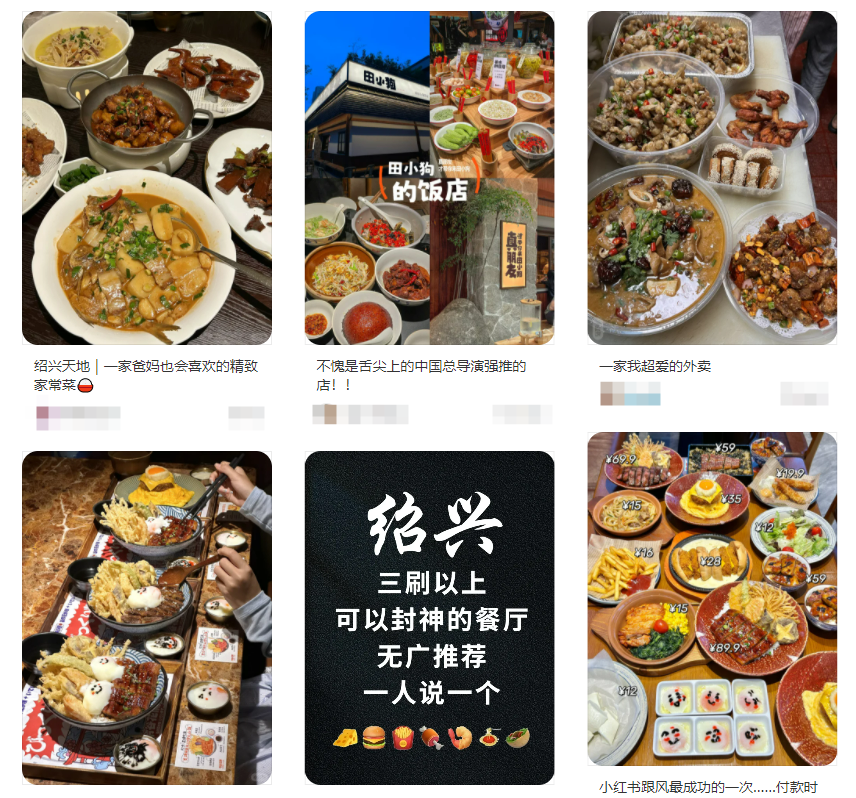
Task: Open the 绍兴天地 home-style dishes post
Action: tap(147, 178)
